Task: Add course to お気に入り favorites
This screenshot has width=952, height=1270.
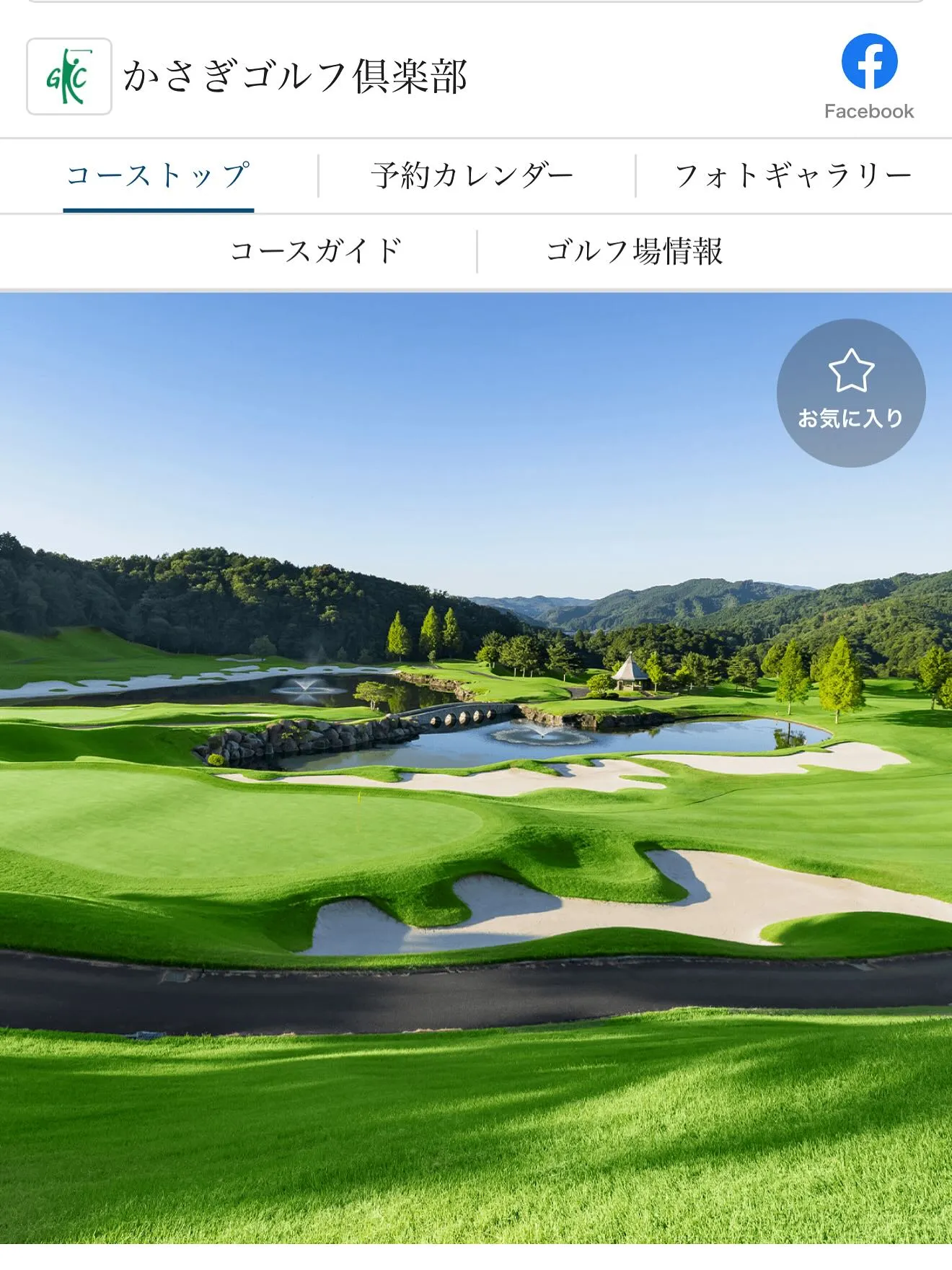Action: (x=851, y=393)
